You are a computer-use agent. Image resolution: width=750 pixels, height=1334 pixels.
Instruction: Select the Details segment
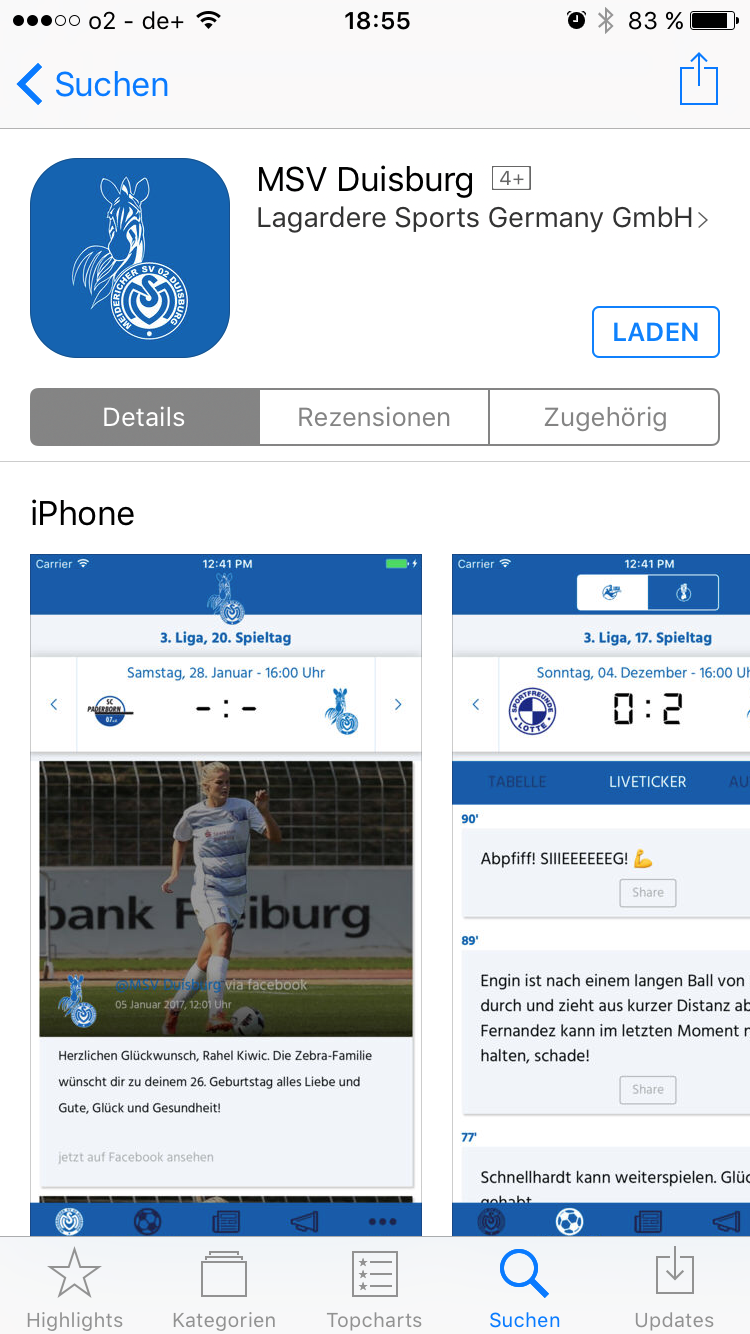[145, 417]
